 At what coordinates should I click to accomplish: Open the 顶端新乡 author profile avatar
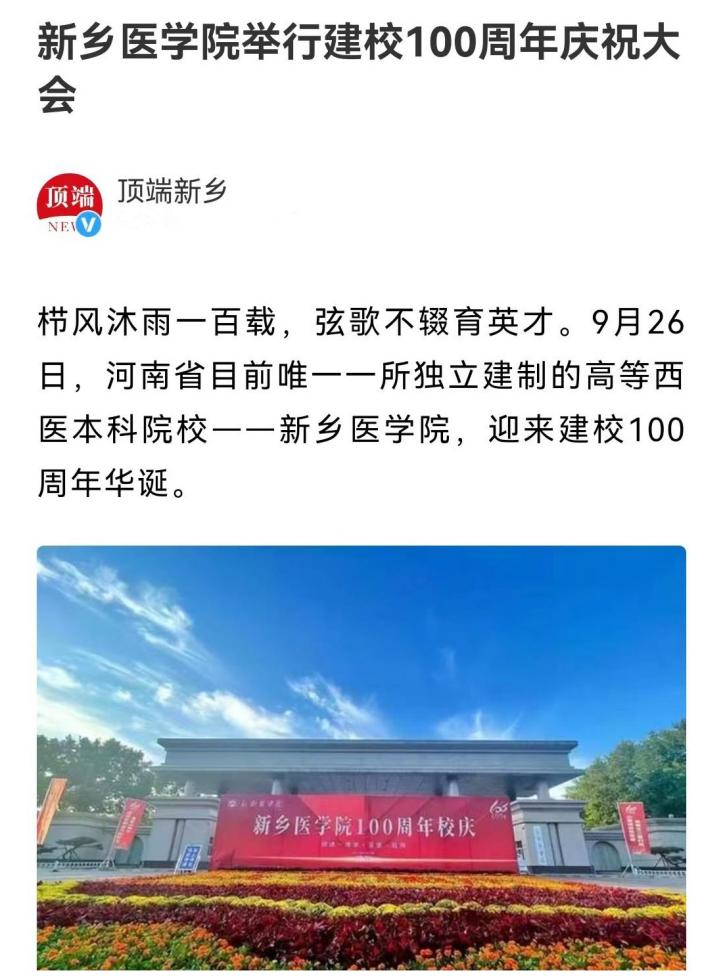(70, 205)
